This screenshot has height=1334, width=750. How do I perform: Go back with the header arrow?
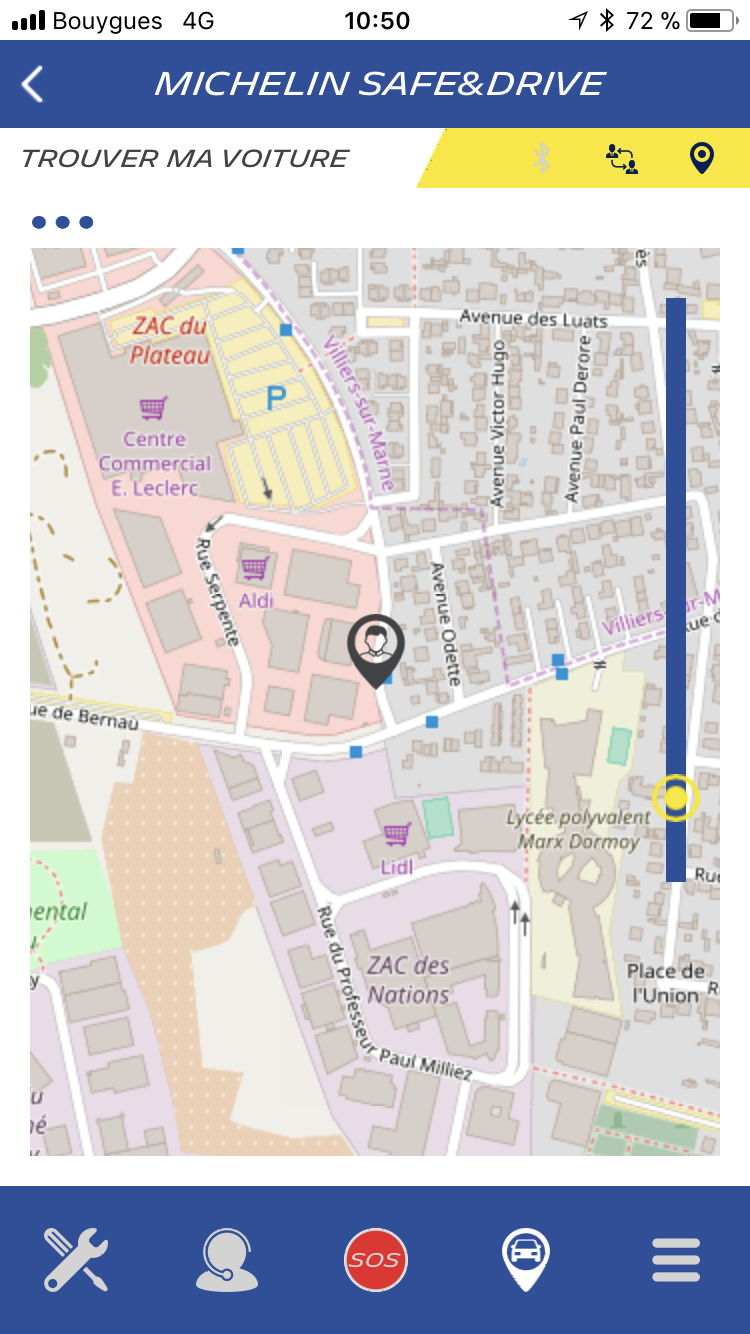33,84
